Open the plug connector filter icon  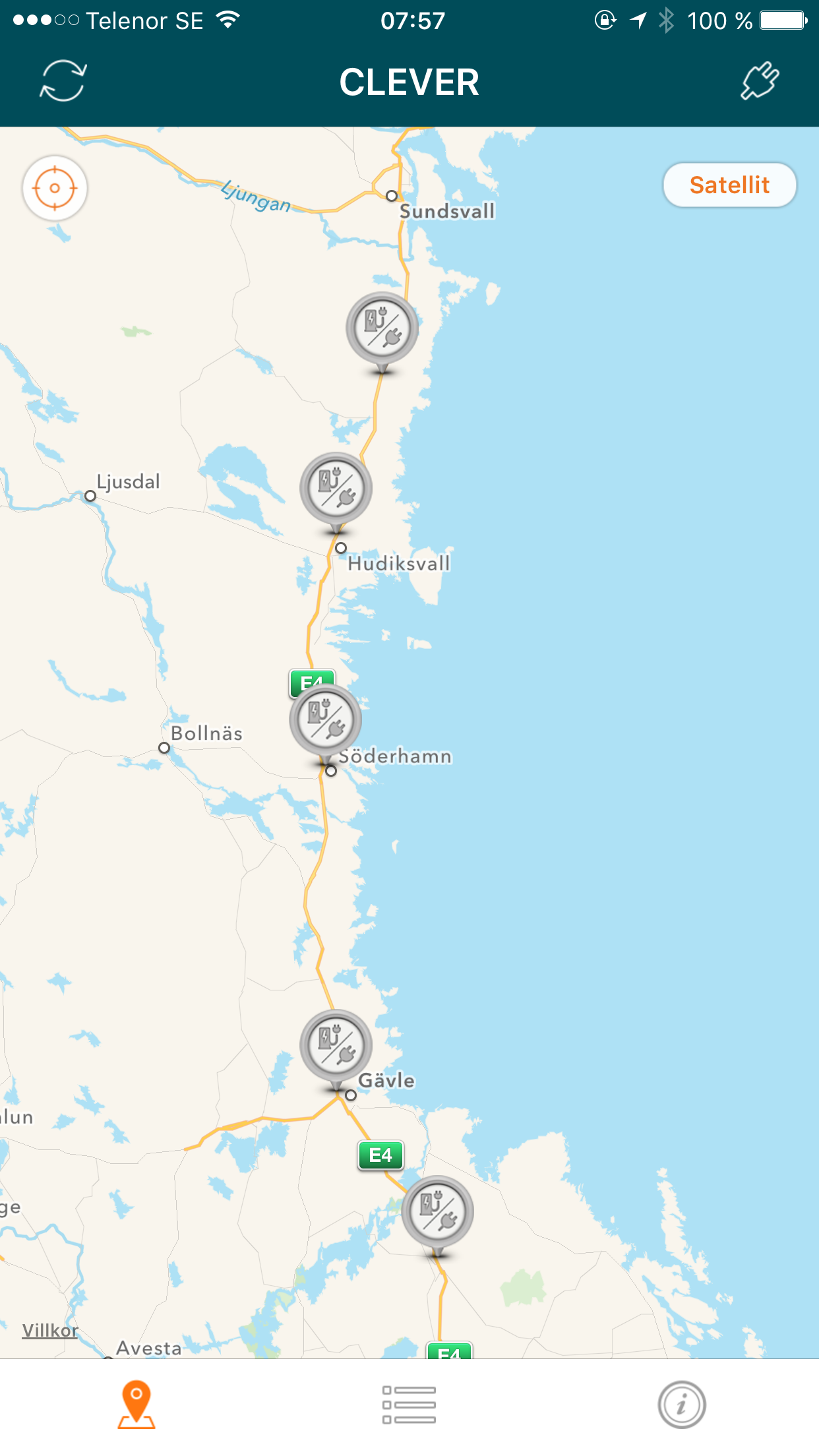tap(760, 81)
